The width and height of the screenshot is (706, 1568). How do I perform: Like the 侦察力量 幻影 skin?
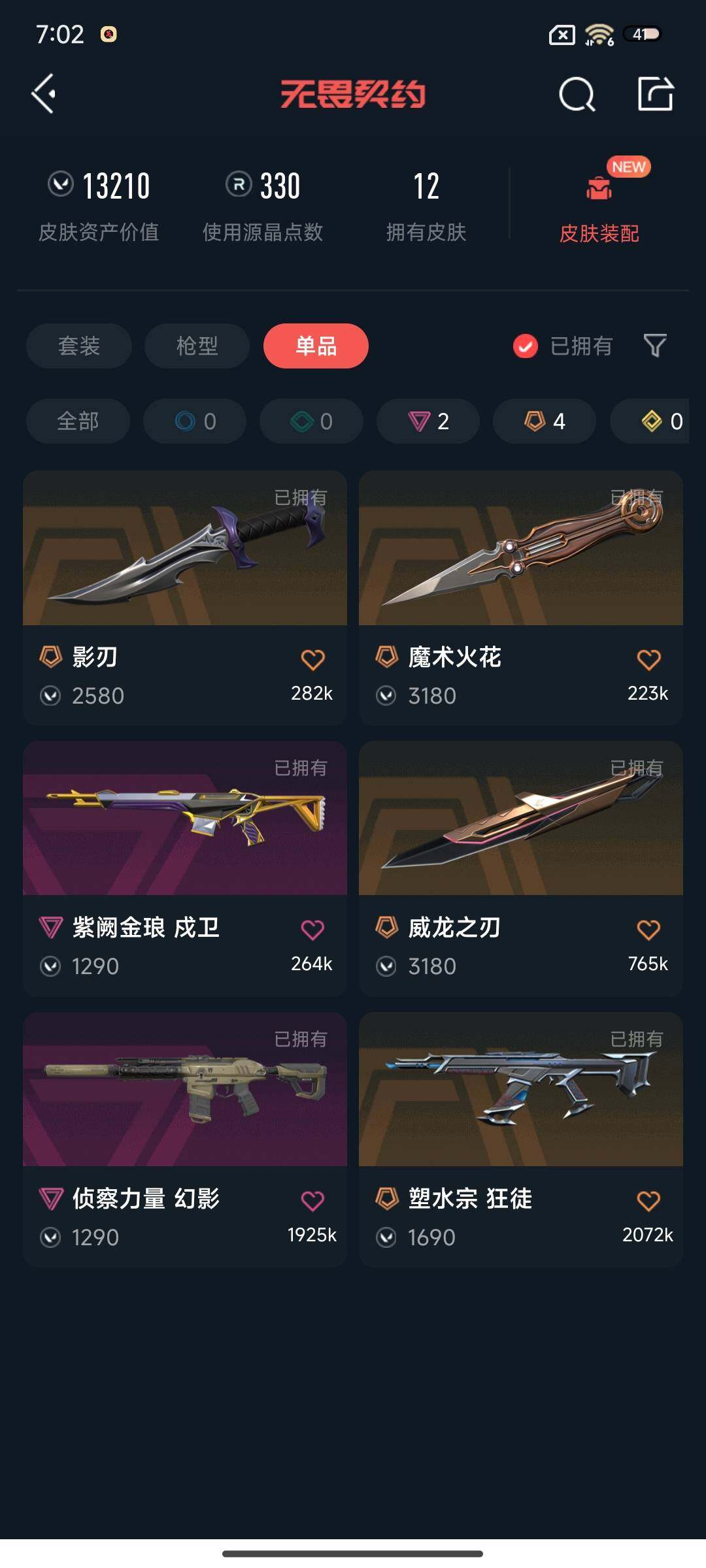point(312,1201)
